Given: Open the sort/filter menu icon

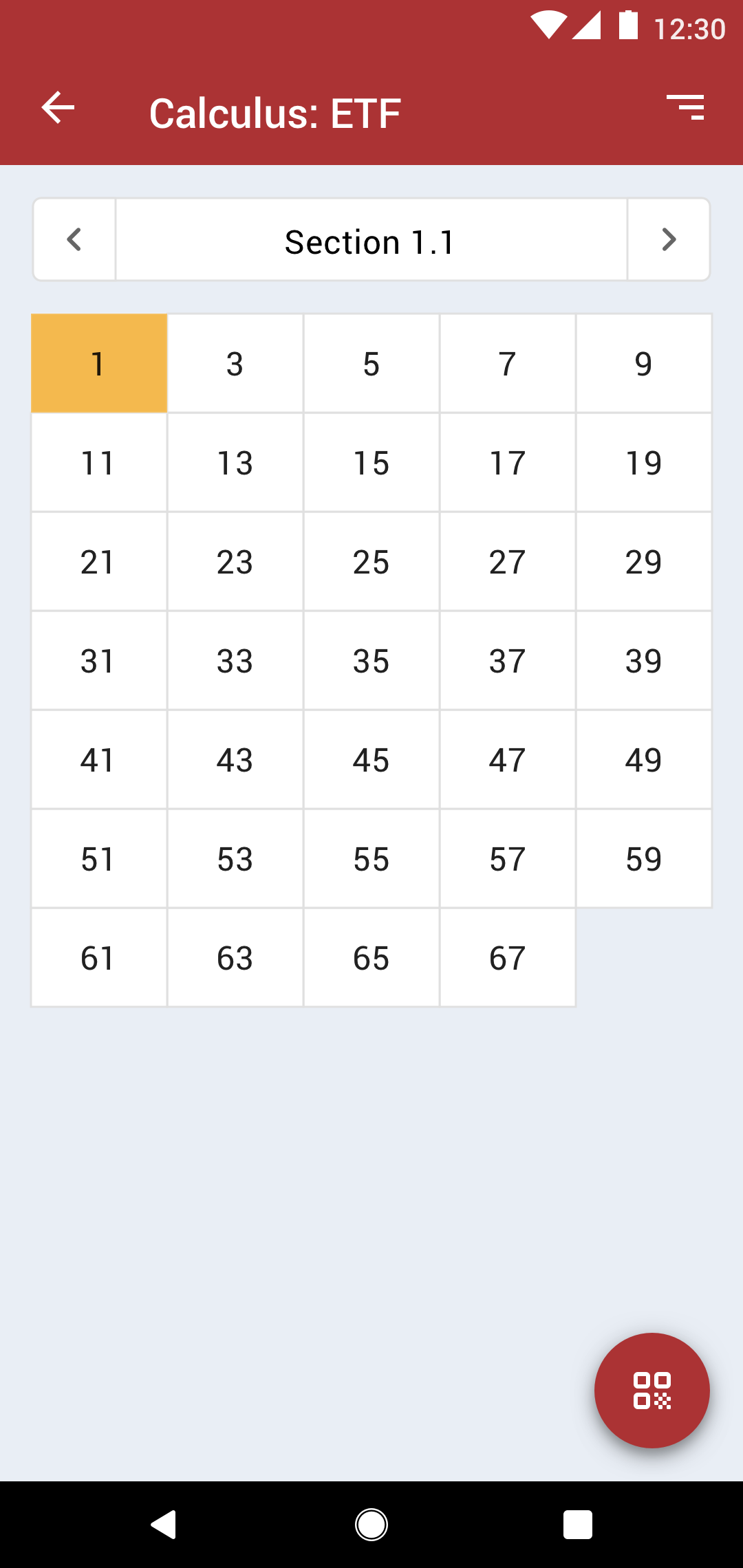Looking at the screenshot, I should pyautogui.click(x=685, y=108).
